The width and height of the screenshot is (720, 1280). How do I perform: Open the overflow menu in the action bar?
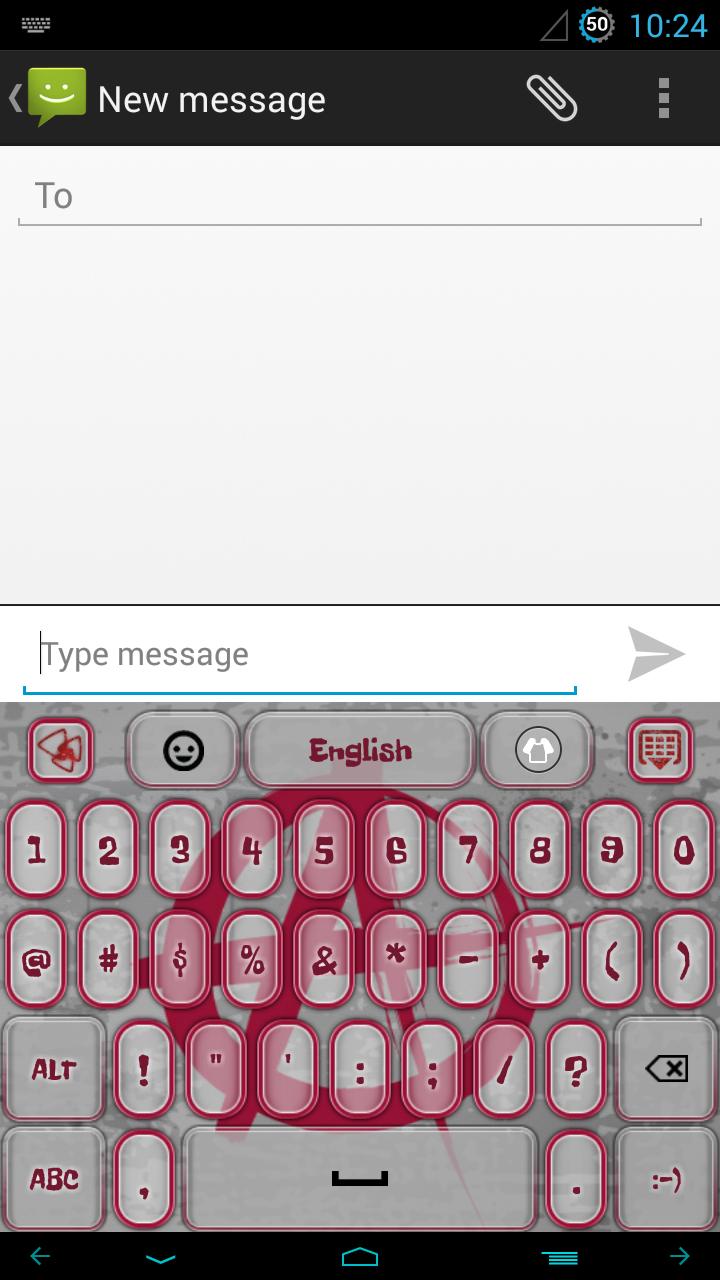[662, 97]
